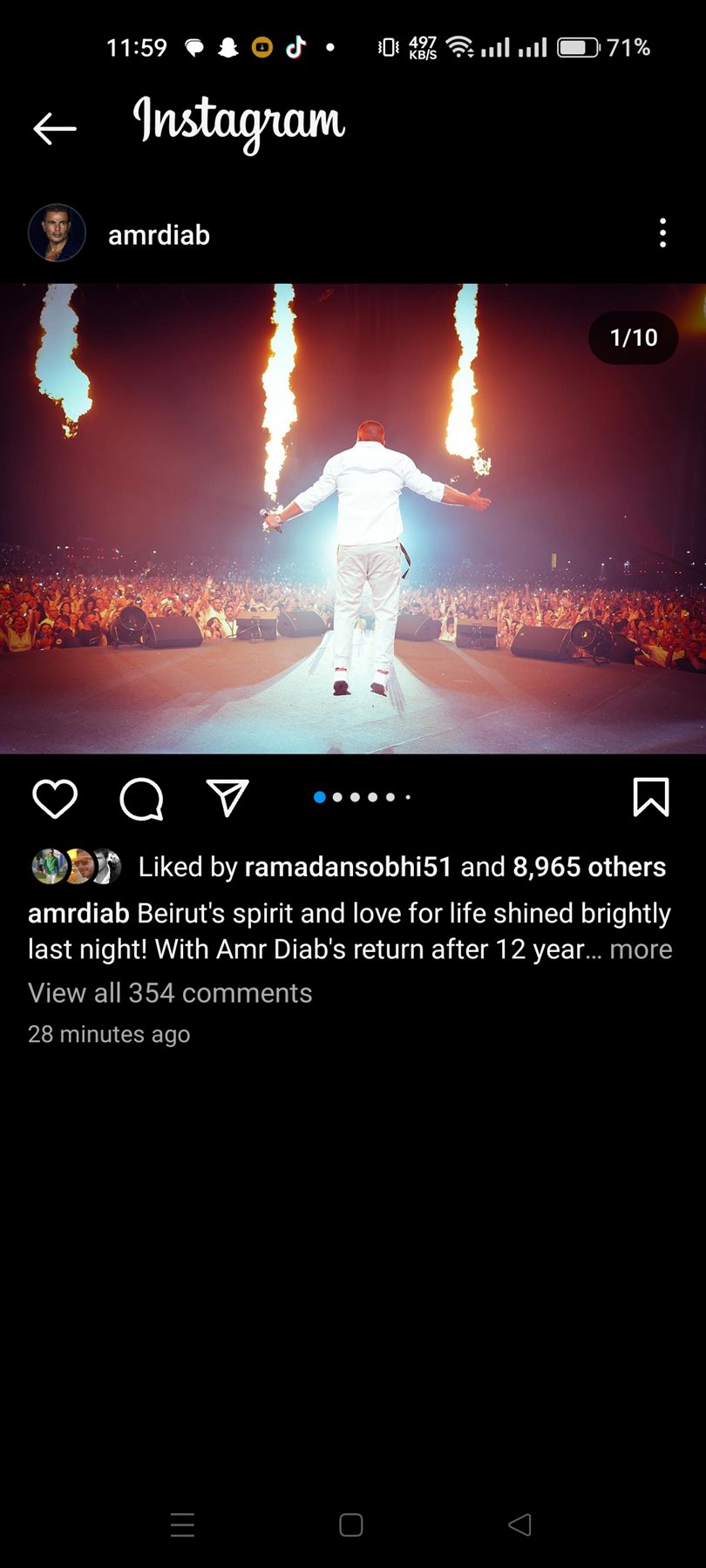706x1568 pixels.
Task: Save the post with the bookmark icon
Action: tap(650, 797)
